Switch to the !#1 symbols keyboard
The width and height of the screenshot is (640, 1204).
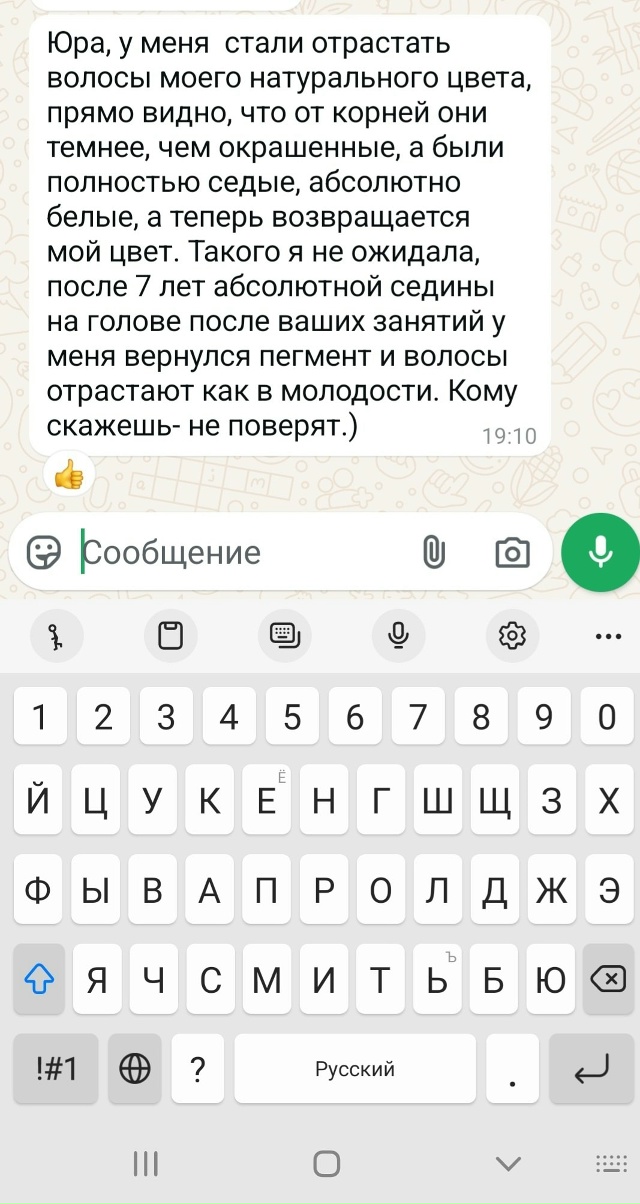click(55, 1069)
